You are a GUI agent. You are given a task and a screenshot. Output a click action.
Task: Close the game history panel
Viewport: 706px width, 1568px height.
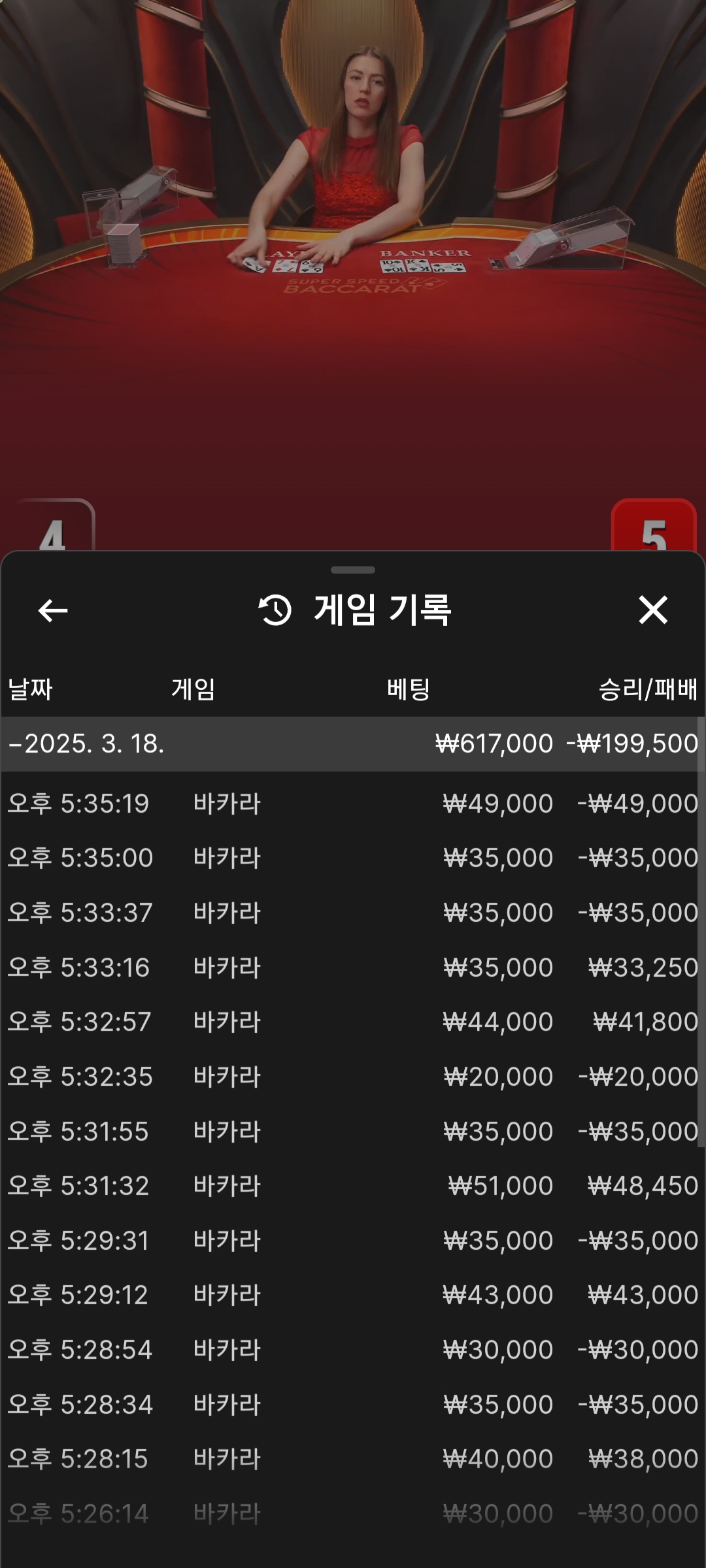(652, 610)
